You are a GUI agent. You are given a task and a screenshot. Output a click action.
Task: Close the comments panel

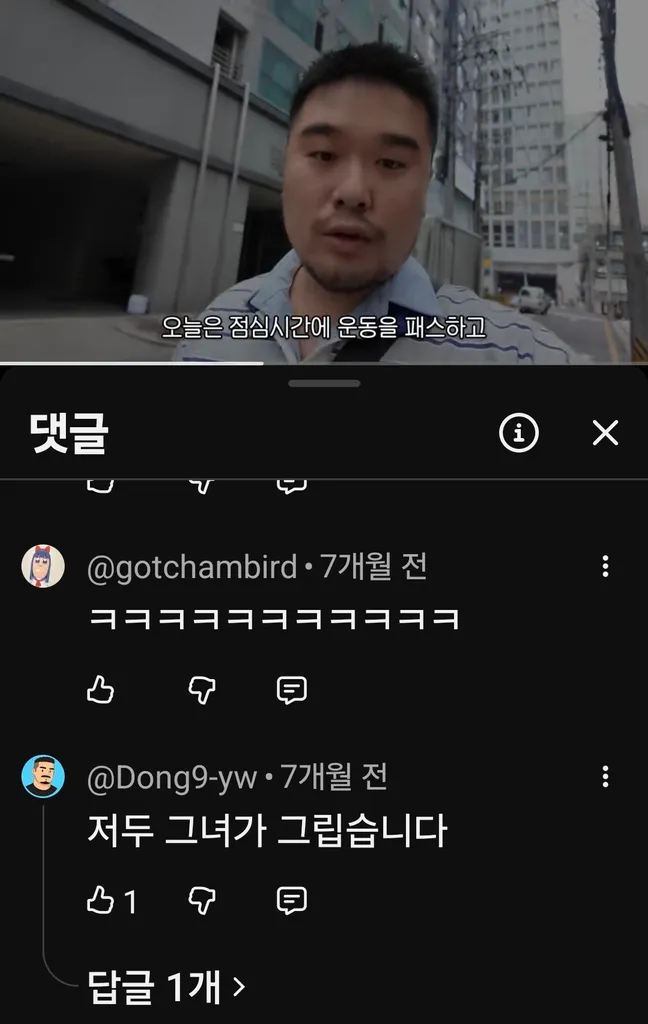point(605,433)
